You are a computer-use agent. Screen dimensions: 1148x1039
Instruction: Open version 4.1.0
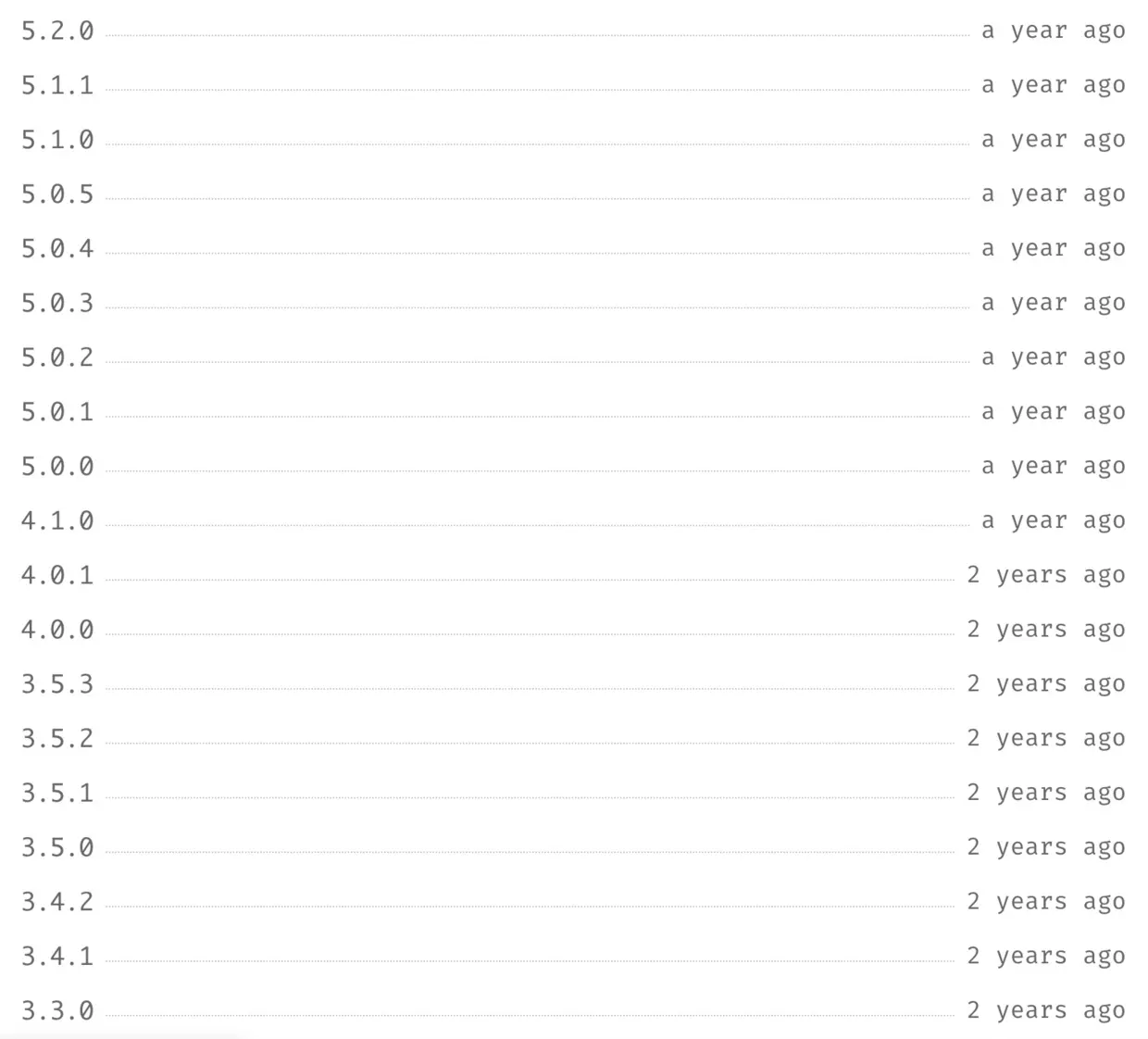[x=57, y=521]
